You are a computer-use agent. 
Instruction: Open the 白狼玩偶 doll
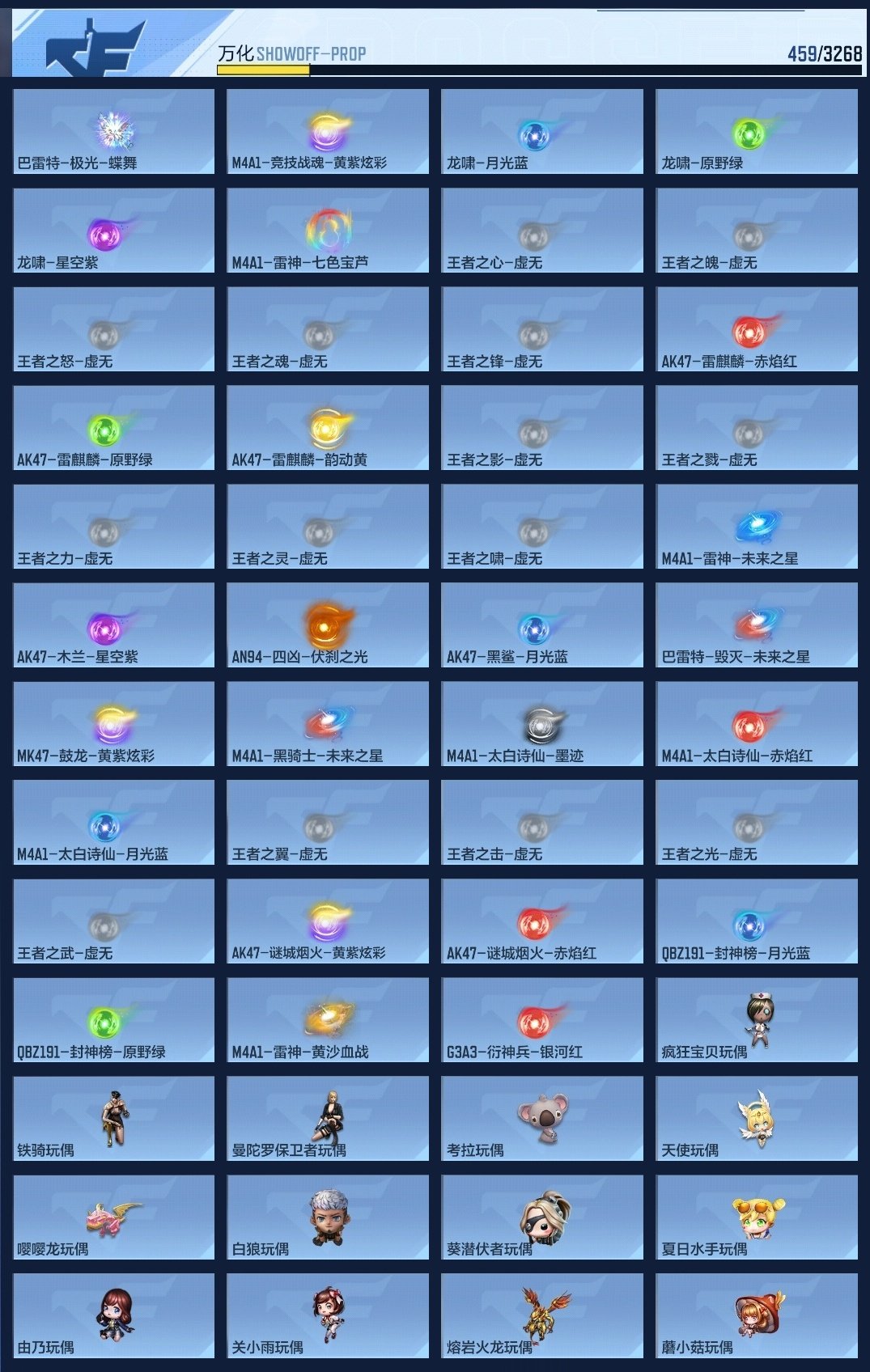[329, 1217]
